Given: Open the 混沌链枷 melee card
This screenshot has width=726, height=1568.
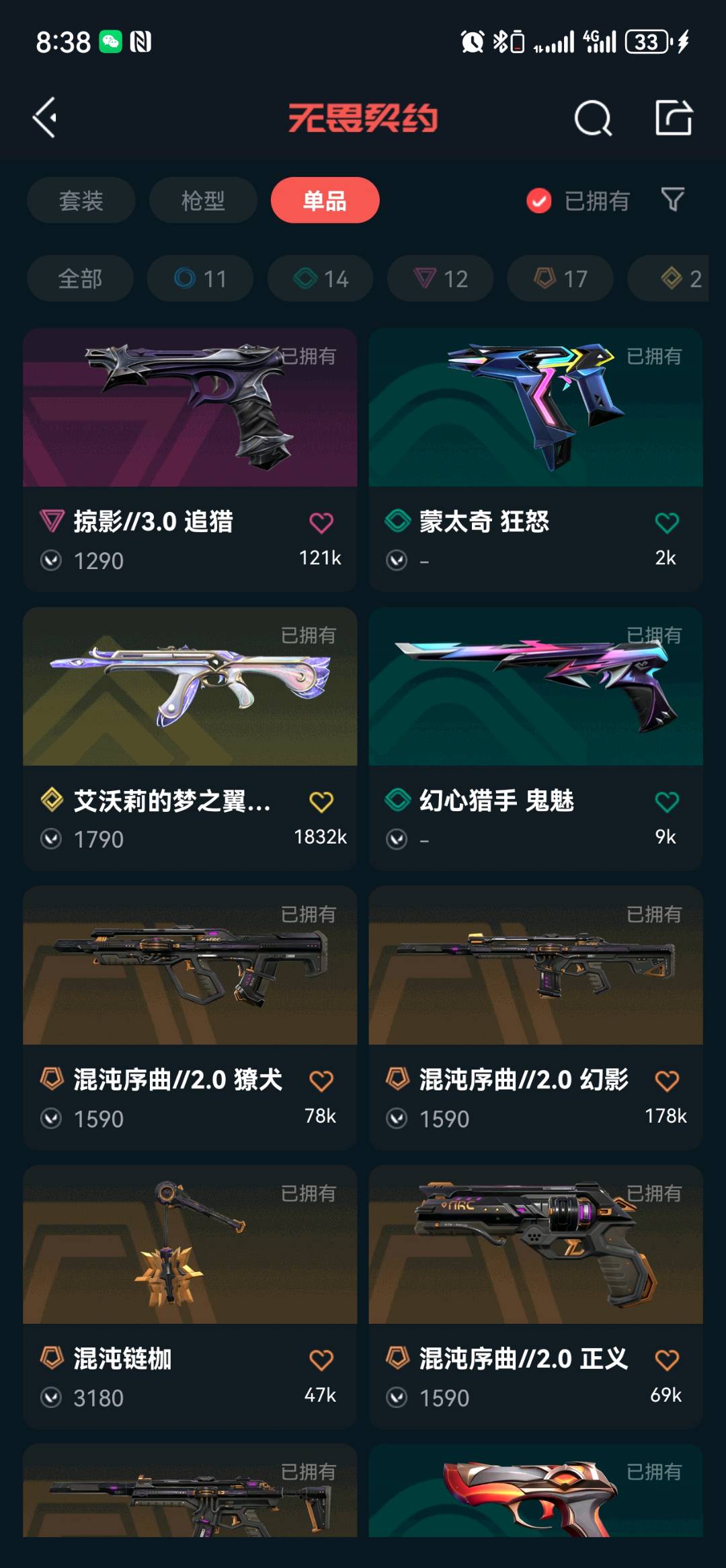Looking at the screenshot, I should click(190, 1298).
